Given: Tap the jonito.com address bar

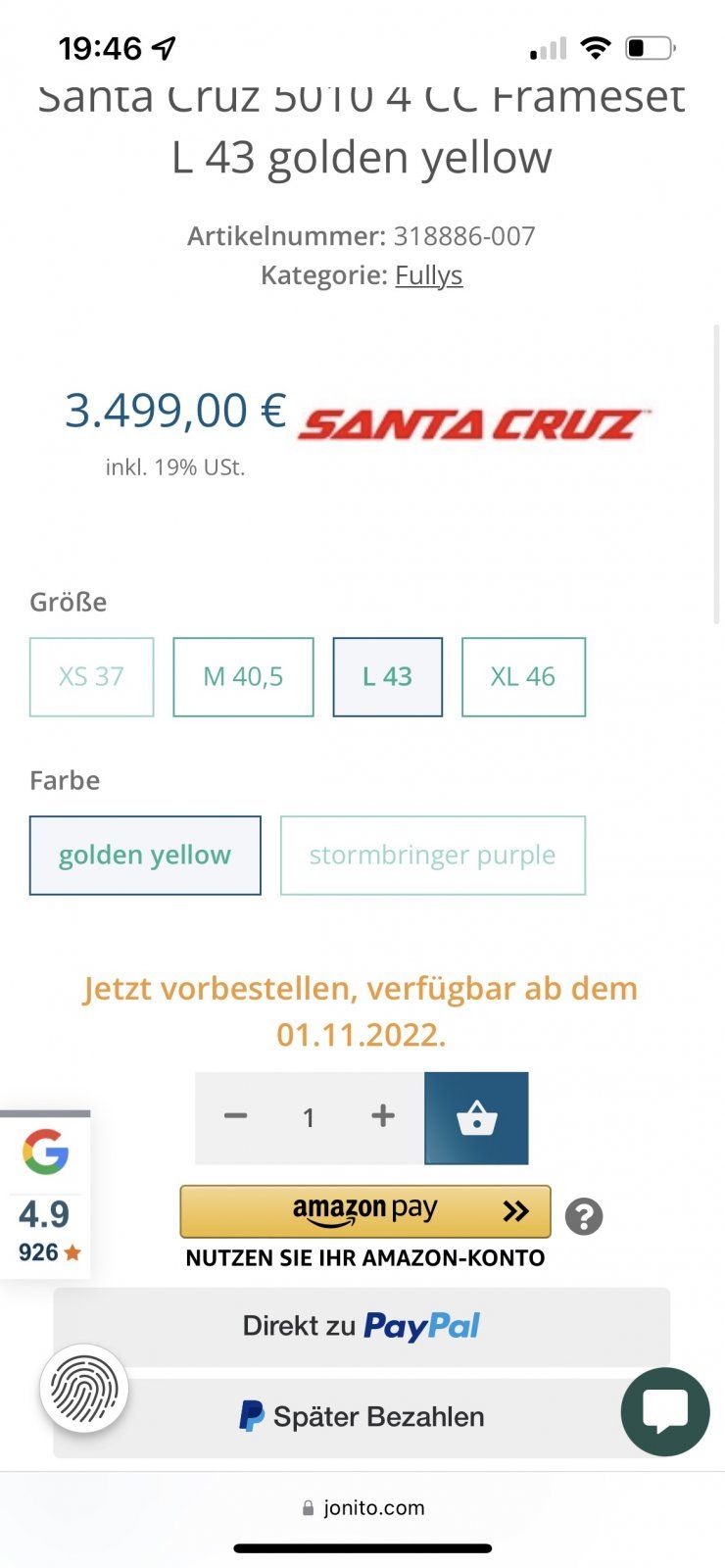Looking at the screenshot, I should [362, 1508].
